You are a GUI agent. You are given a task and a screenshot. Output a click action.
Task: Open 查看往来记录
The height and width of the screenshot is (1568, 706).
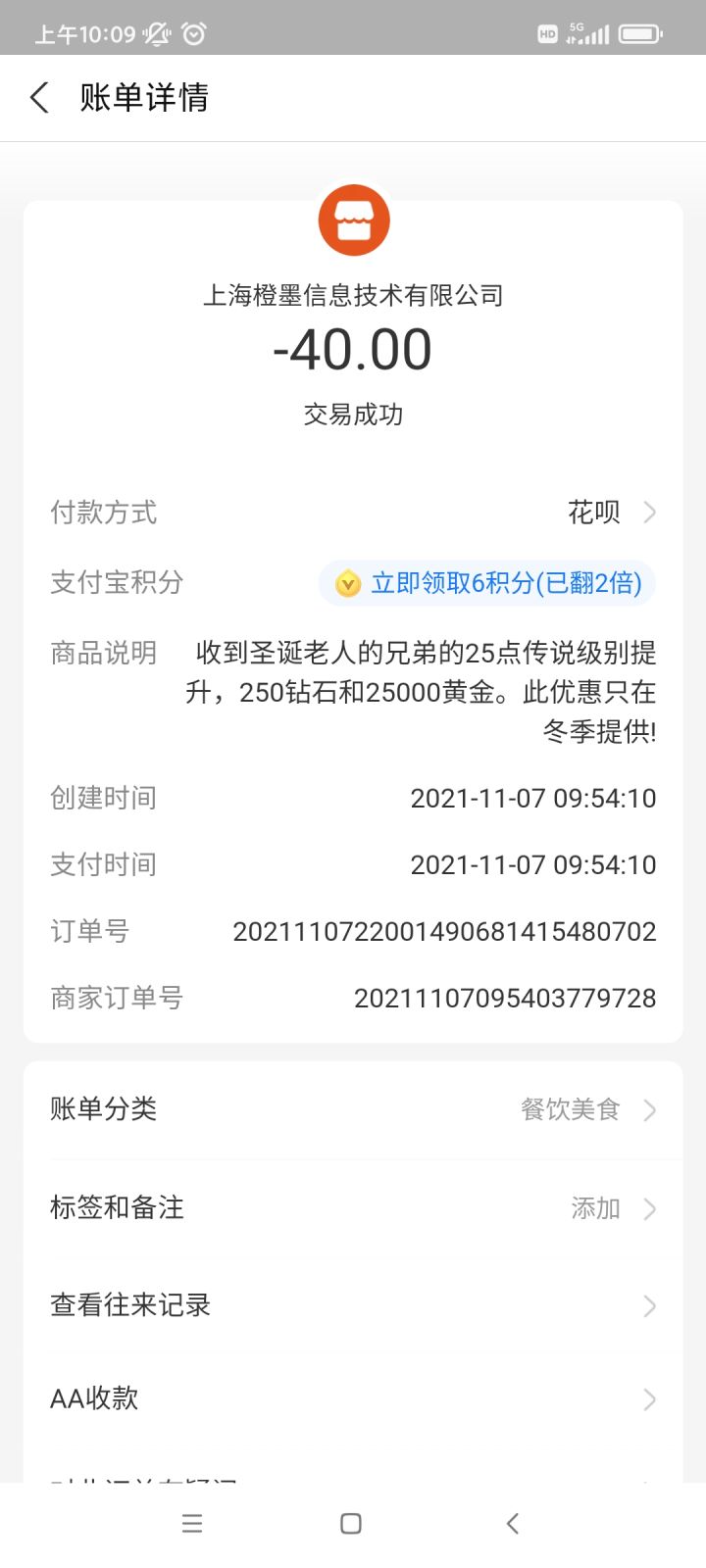[353, 1305]
